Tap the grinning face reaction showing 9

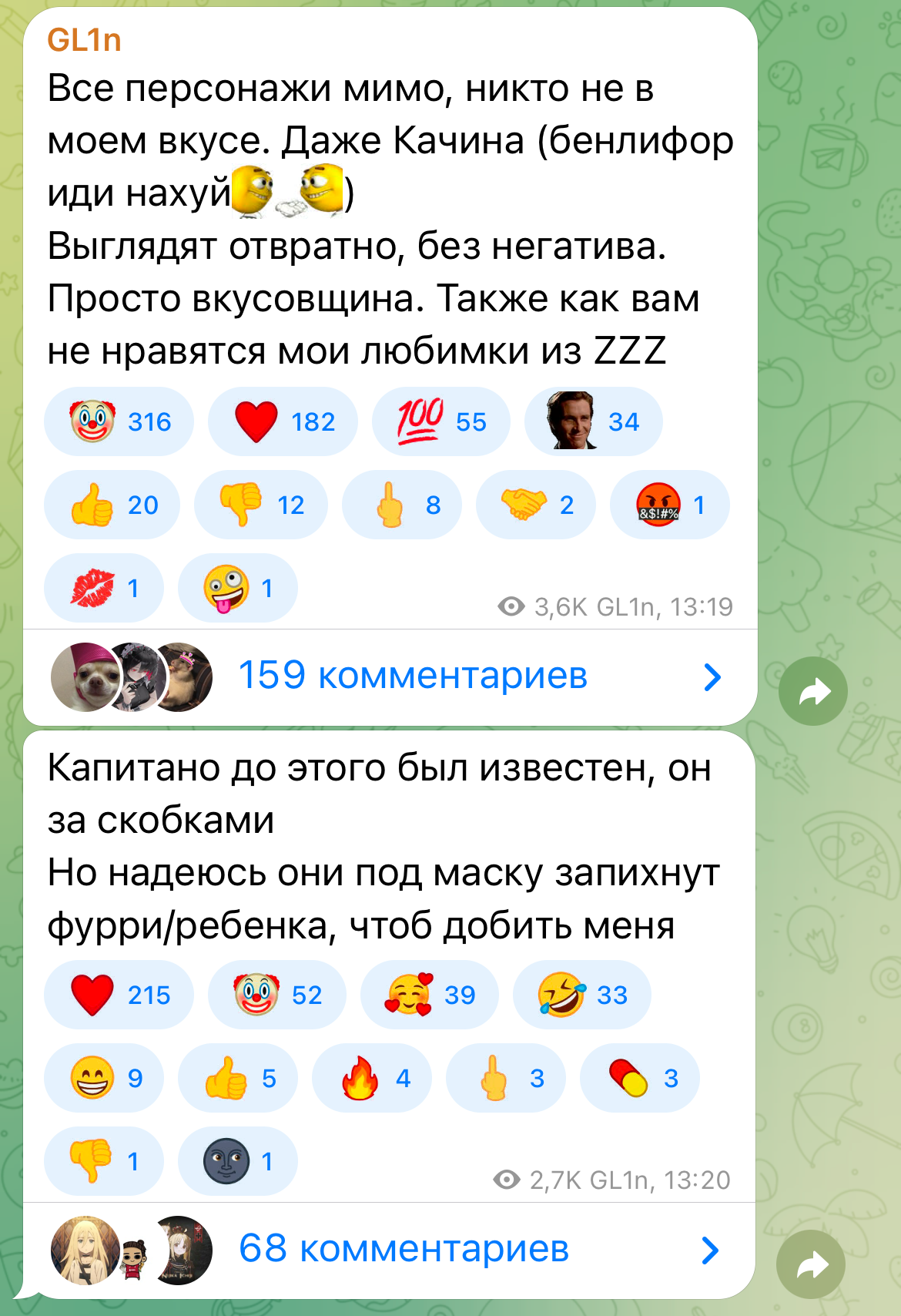tap(104, 1078)
